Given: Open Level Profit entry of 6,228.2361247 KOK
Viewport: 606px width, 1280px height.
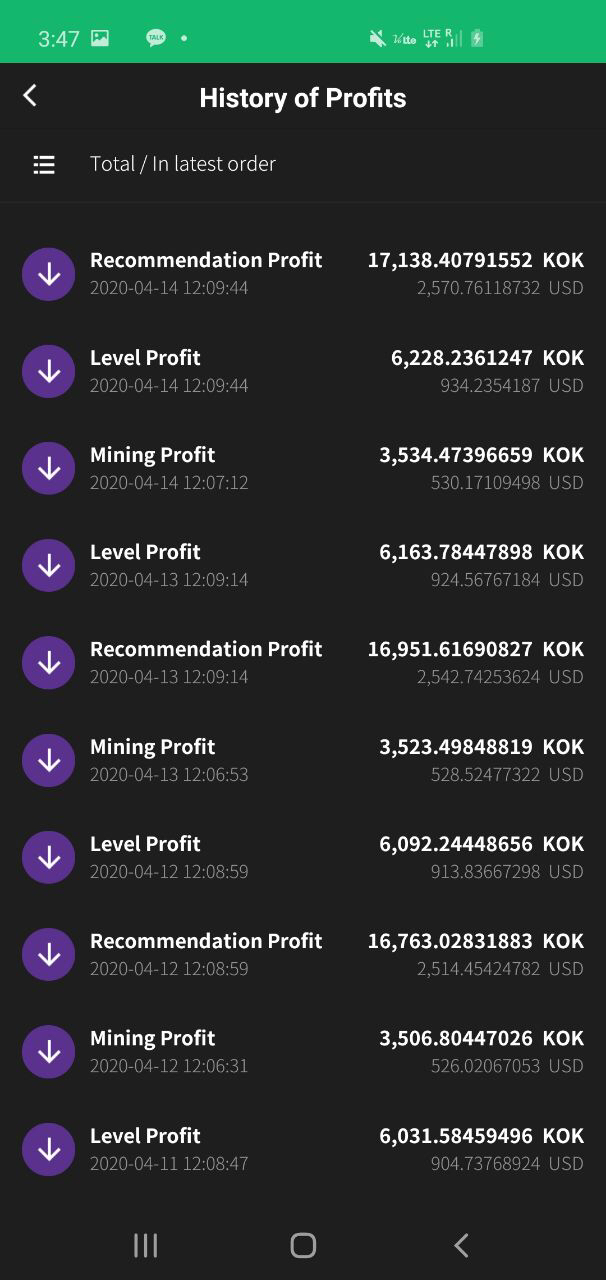Looking at the screenshot, I should tap(303, 371).
